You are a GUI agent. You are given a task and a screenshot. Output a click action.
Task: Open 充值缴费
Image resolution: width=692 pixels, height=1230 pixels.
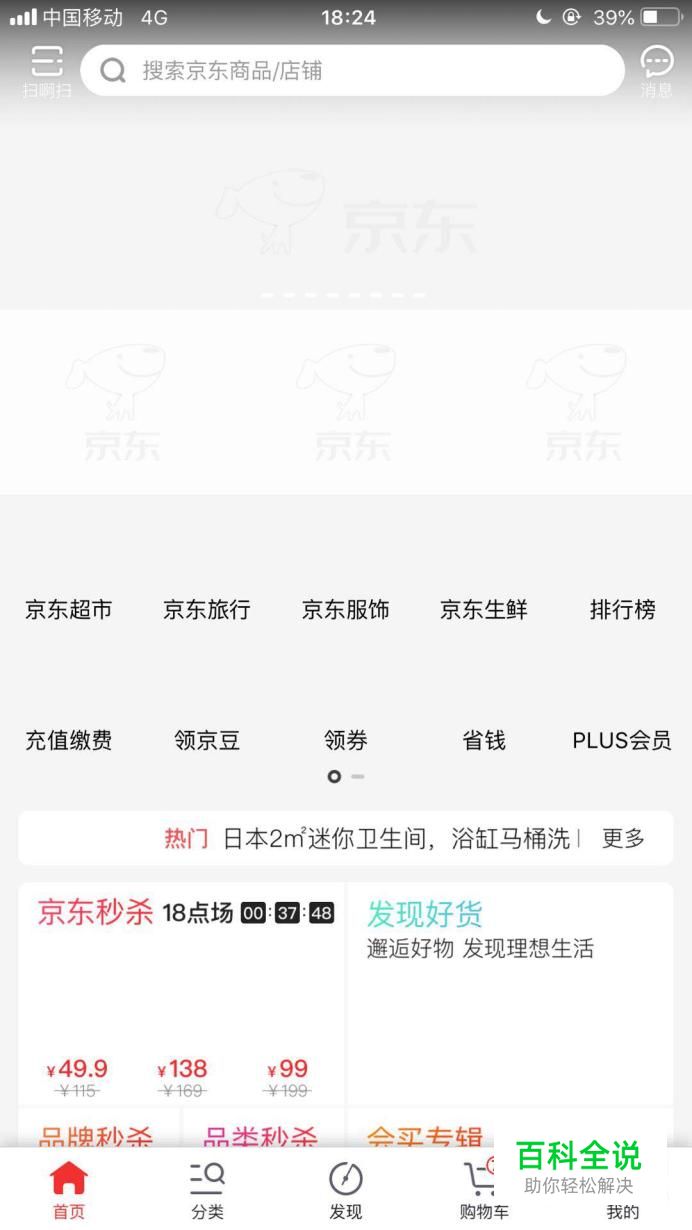click(68, 740)
